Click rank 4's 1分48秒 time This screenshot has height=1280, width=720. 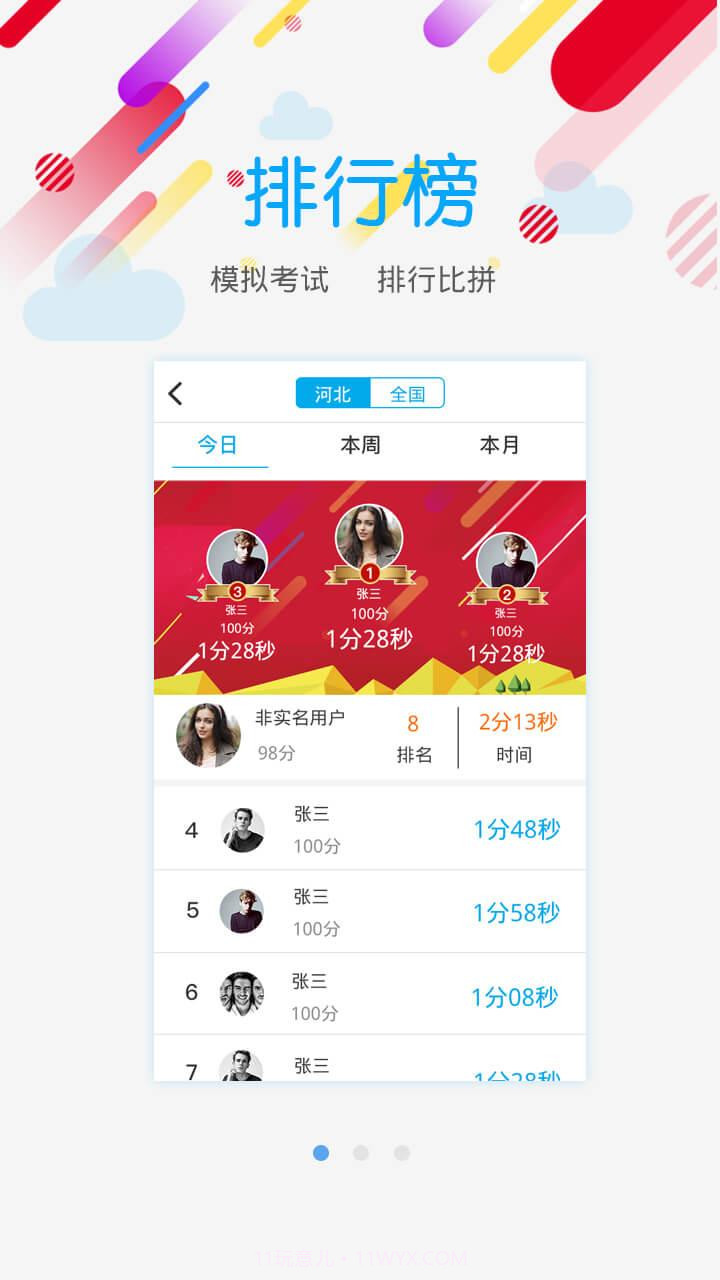click(517, 829)
